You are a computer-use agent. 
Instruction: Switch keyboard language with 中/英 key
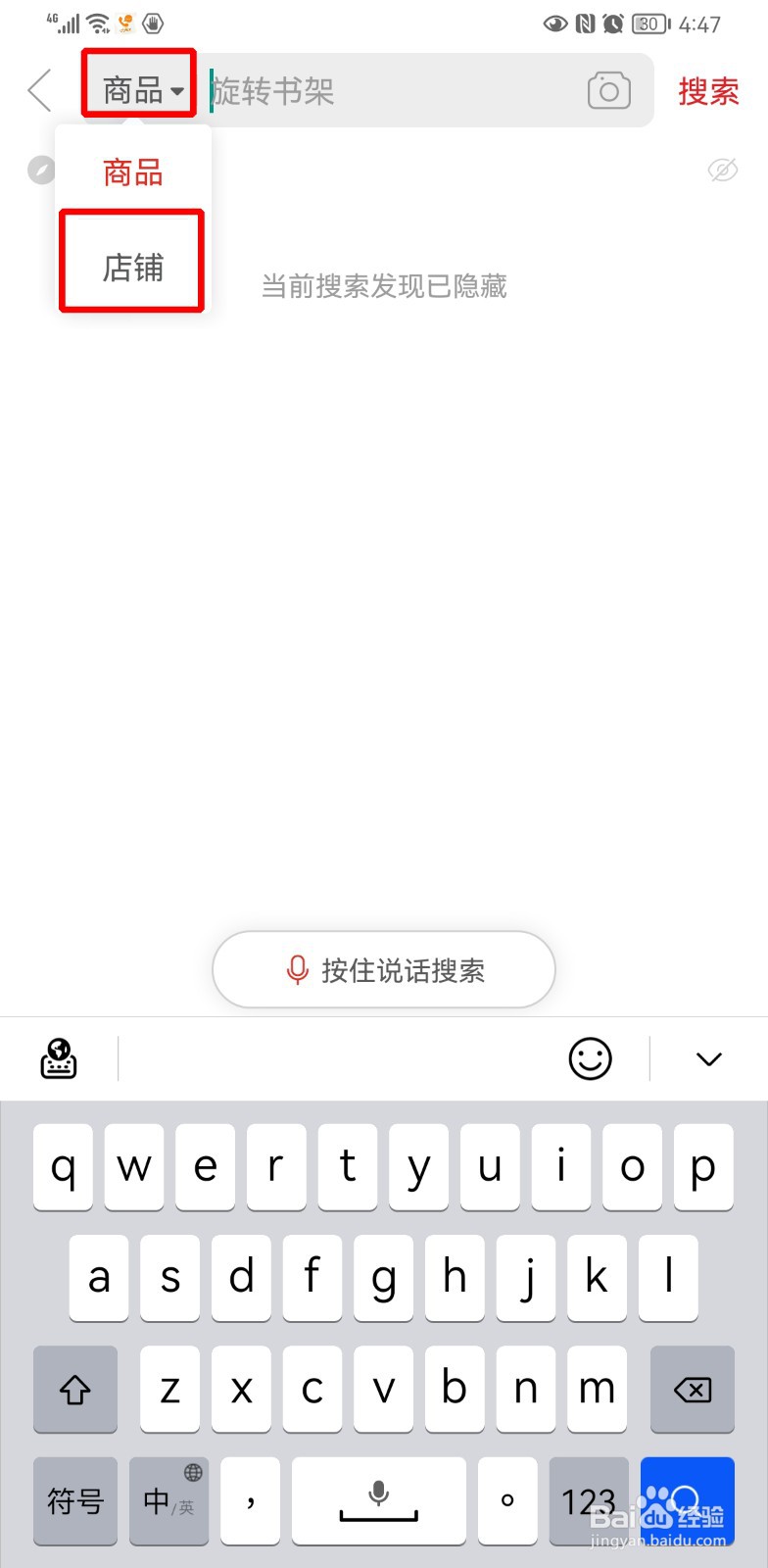[168, 1500]
